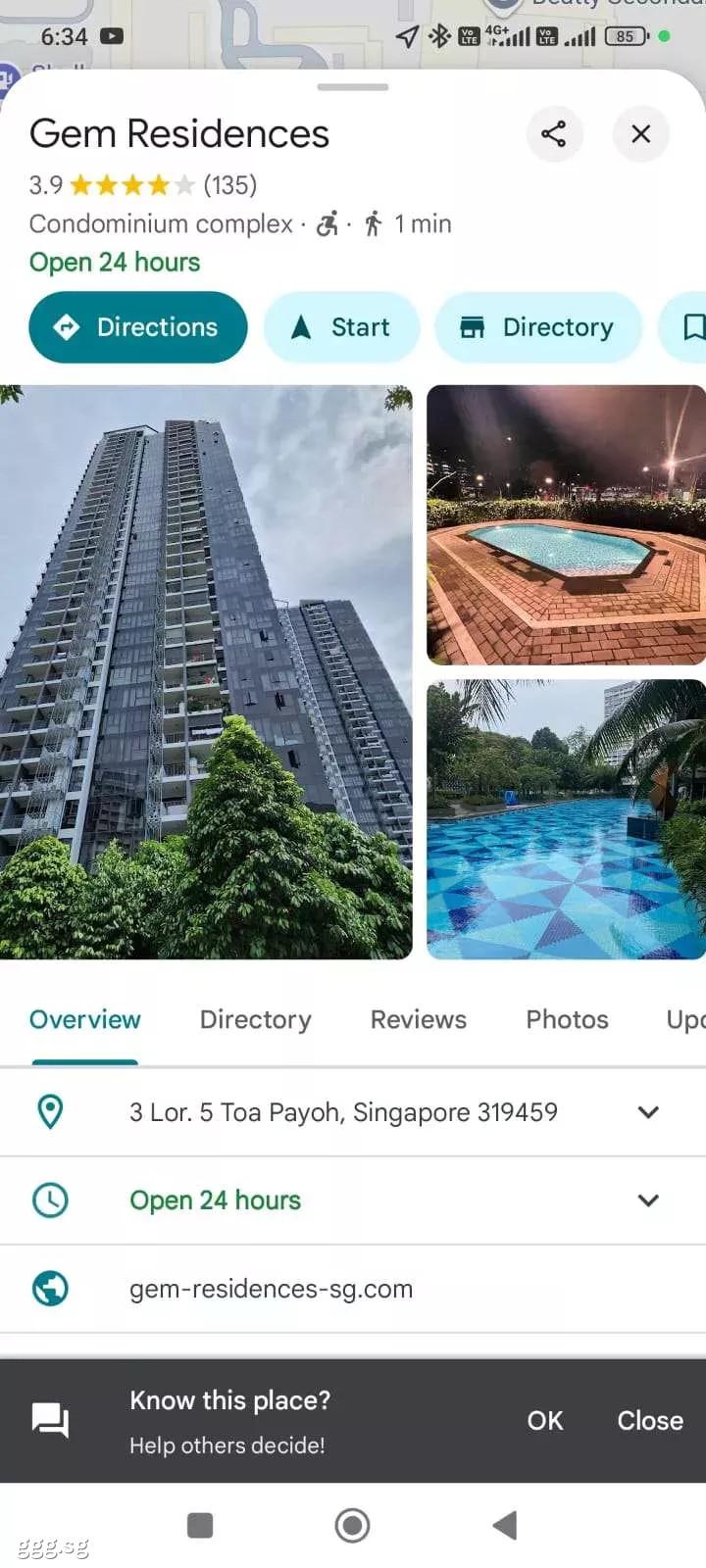The width and height of the screenshot is (706, 1568).
Task: Expand the Open 24 hours row
Action: 353,1200
